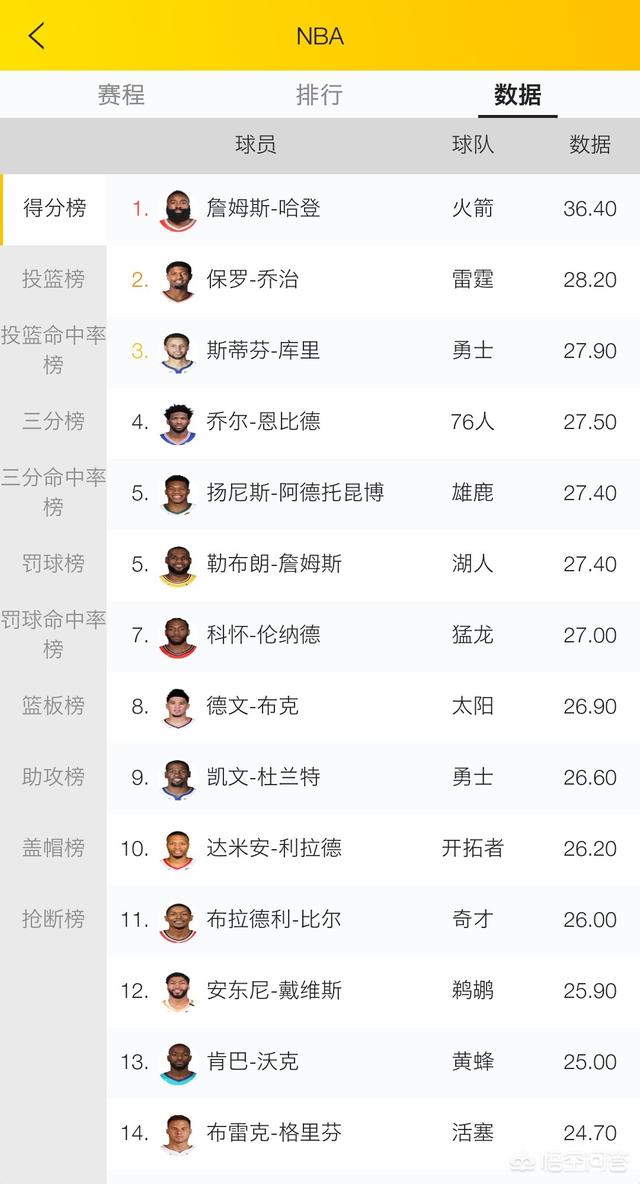Open 斯蒂芬-库里 player row
Image resolution: width=640 pixels, height=1184 pixels.
click(x=374, y=351)
